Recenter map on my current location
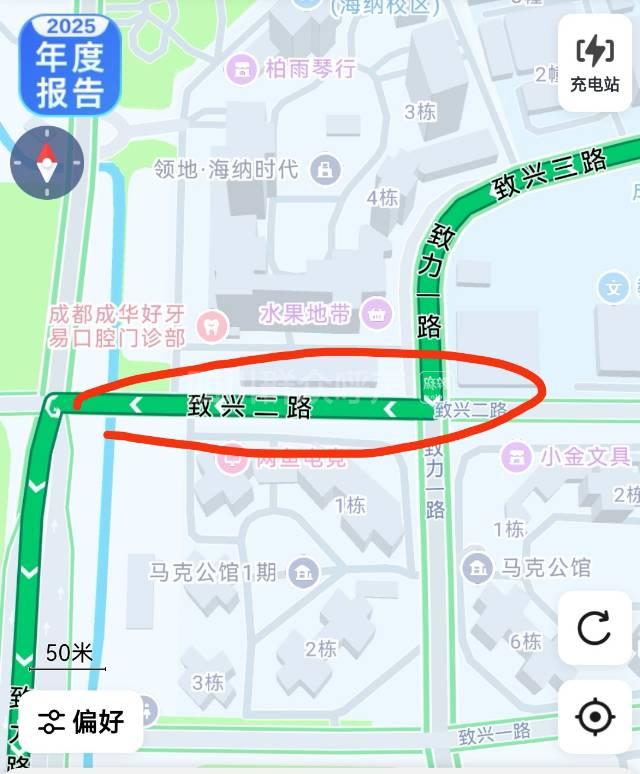This screenshot has width=640, height=774. (594, 716)
